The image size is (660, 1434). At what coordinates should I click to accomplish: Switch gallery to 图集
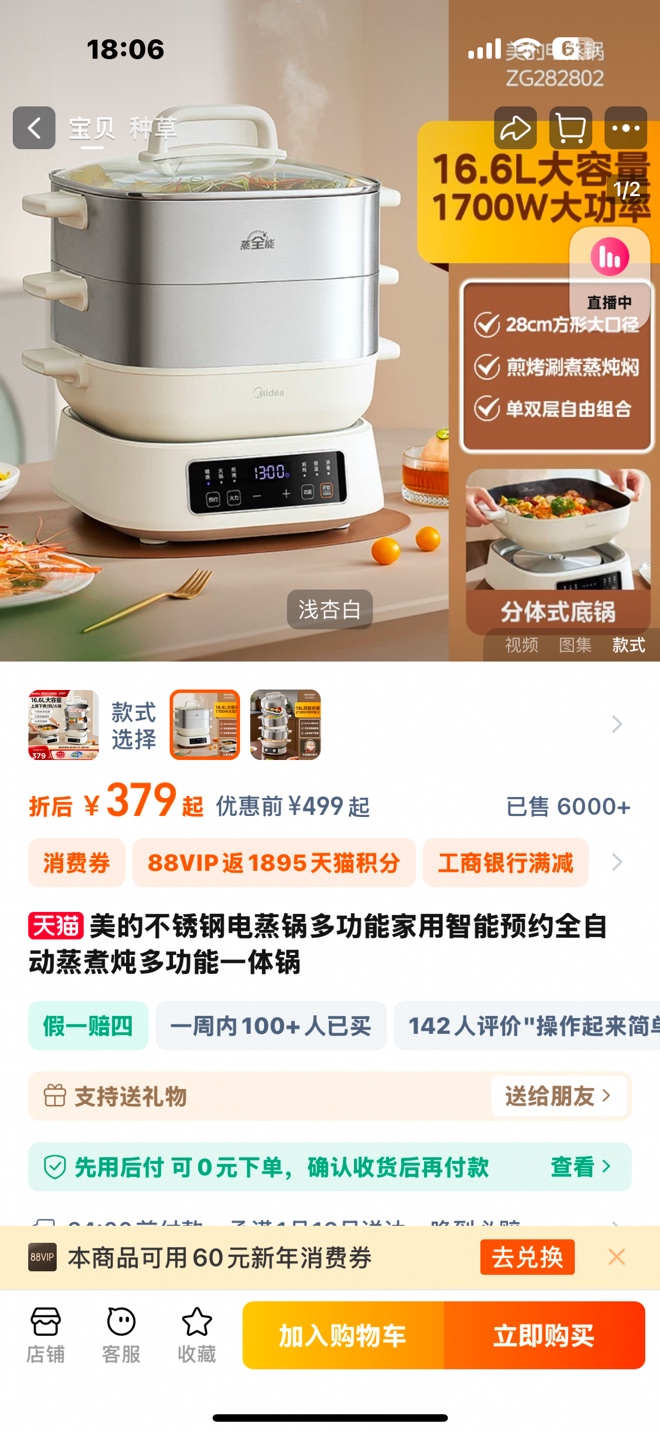tap(575, 645)
